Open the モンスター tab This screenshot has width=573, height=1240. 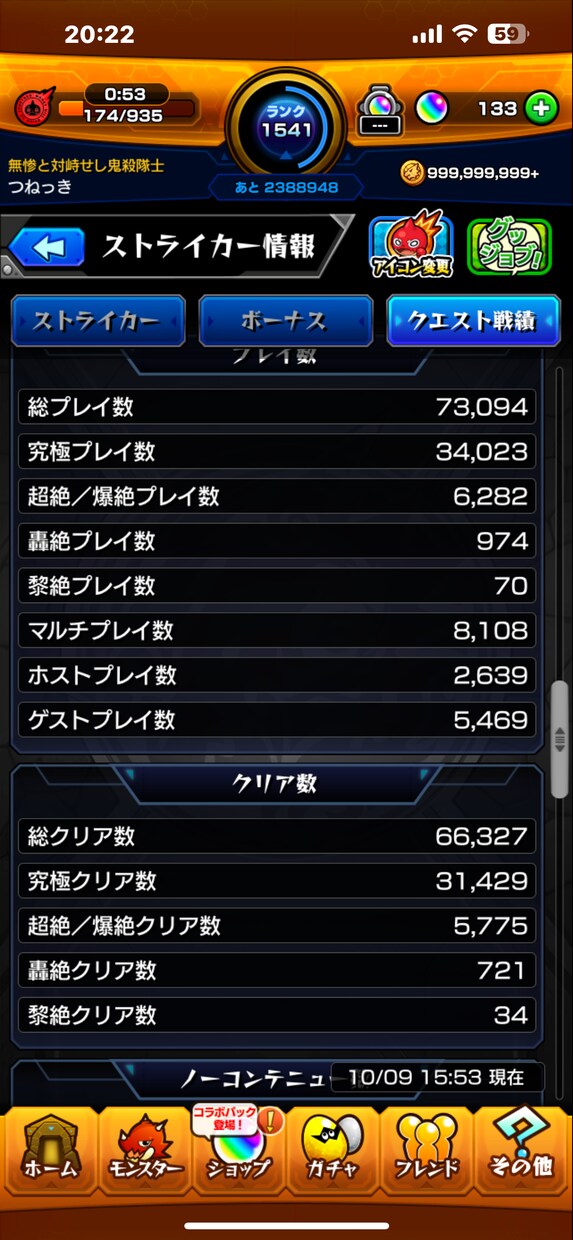(143, 1148)
